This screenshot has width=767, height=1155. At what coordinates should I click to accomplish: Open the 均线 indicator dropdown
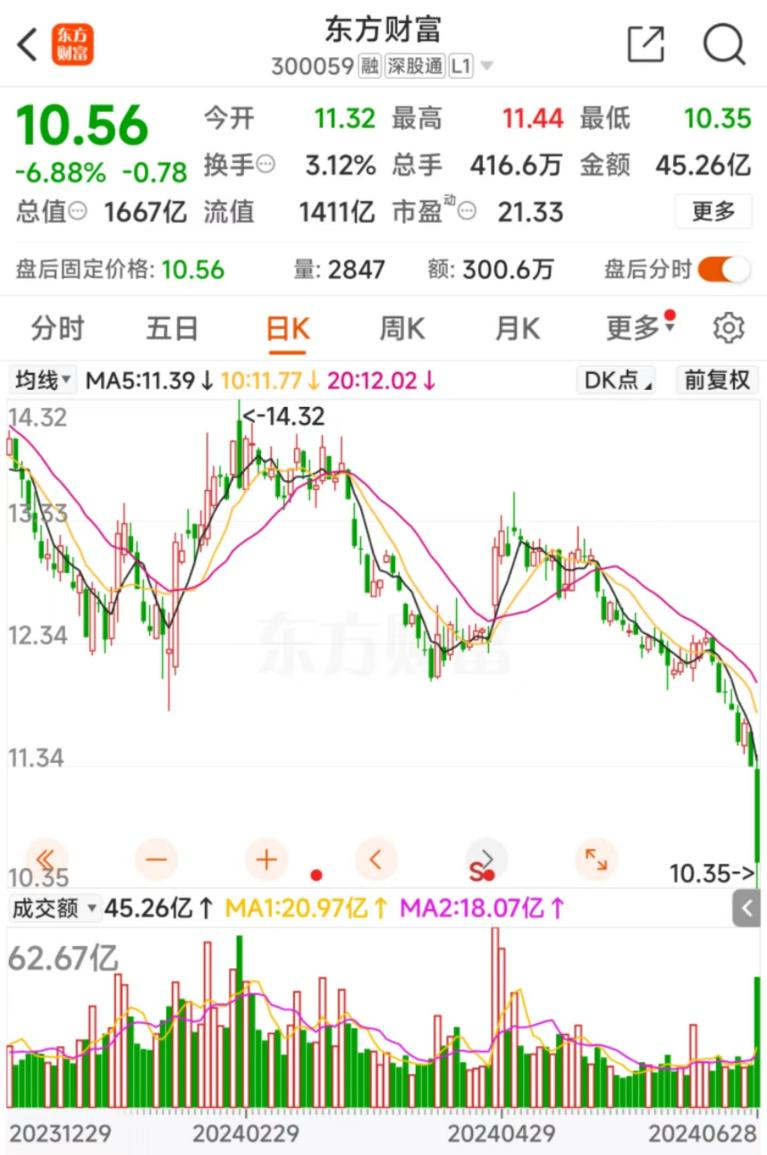[x=43, y=380]
